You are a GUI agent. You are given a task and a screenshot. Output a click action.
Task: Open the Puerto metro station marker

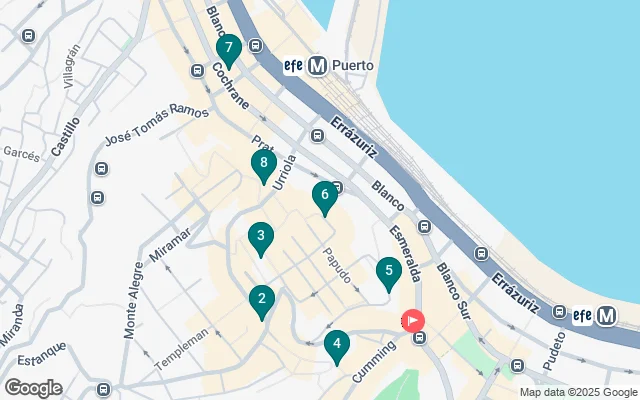pyautogui.click(x=318, y=66)
